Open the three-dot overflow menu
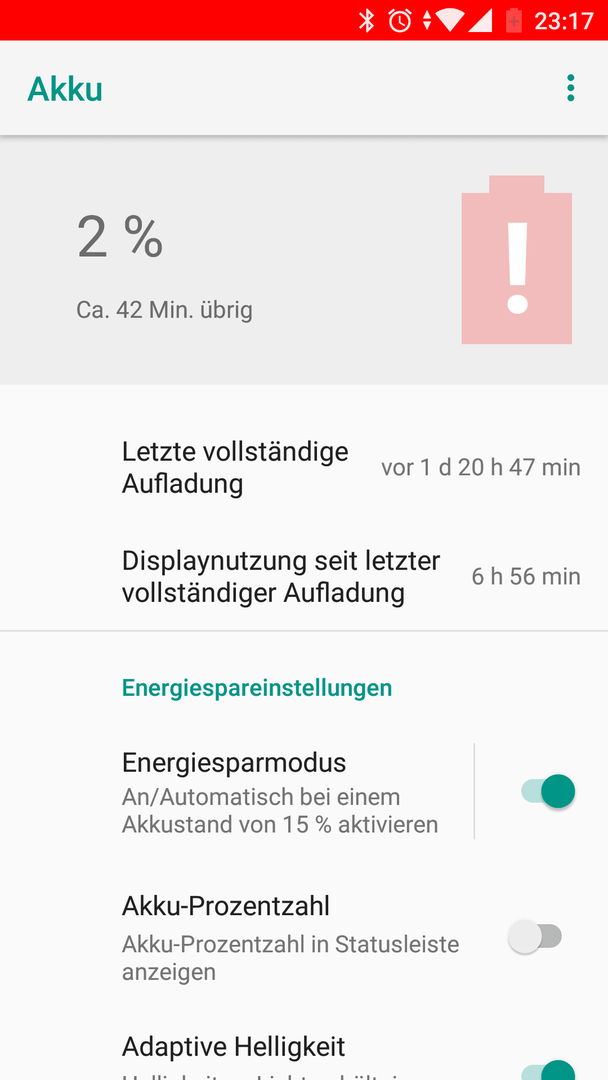 click(x=570, y=89)
